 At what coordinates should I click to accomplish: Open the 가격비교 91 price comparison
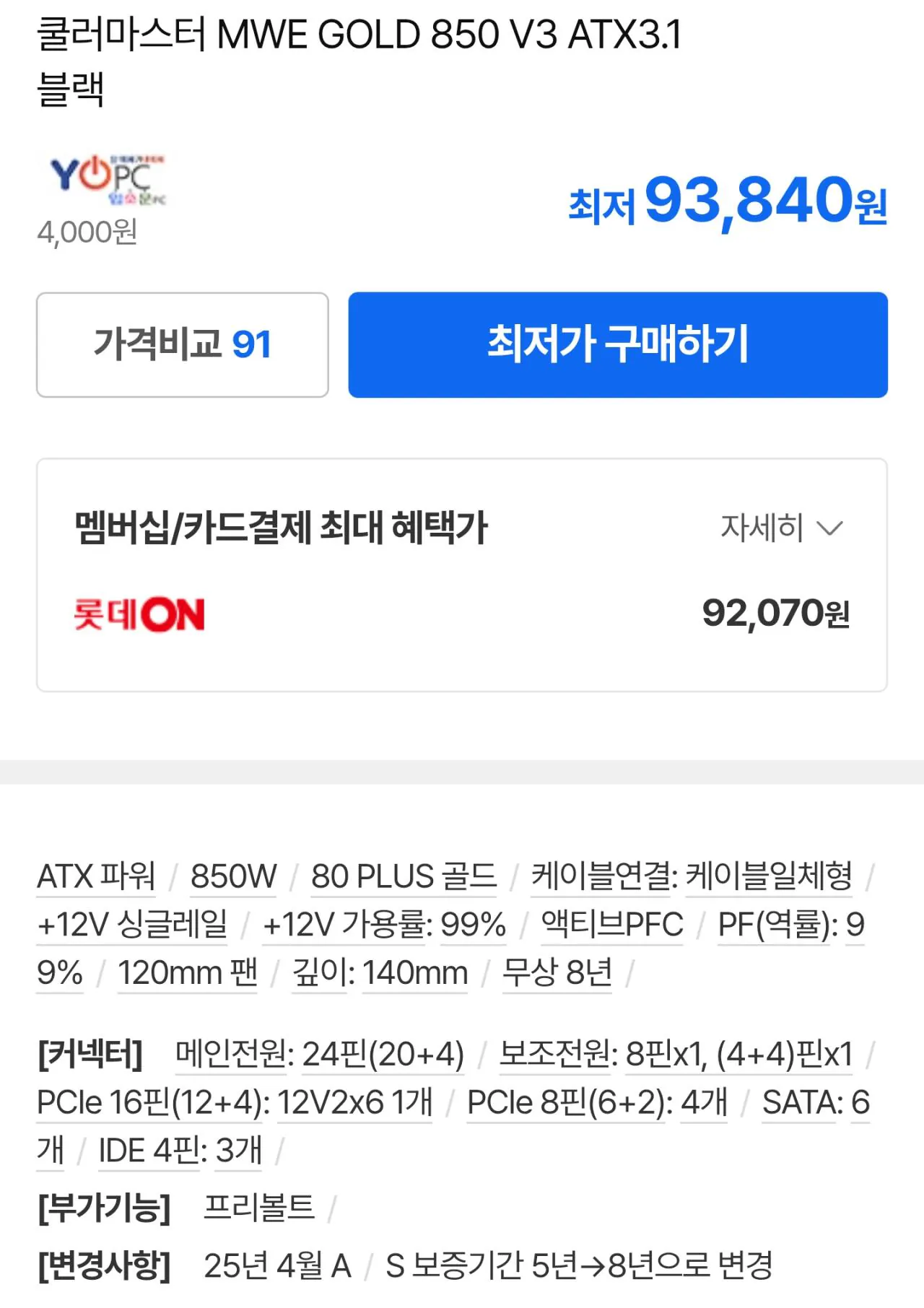(x=183, y=344)
